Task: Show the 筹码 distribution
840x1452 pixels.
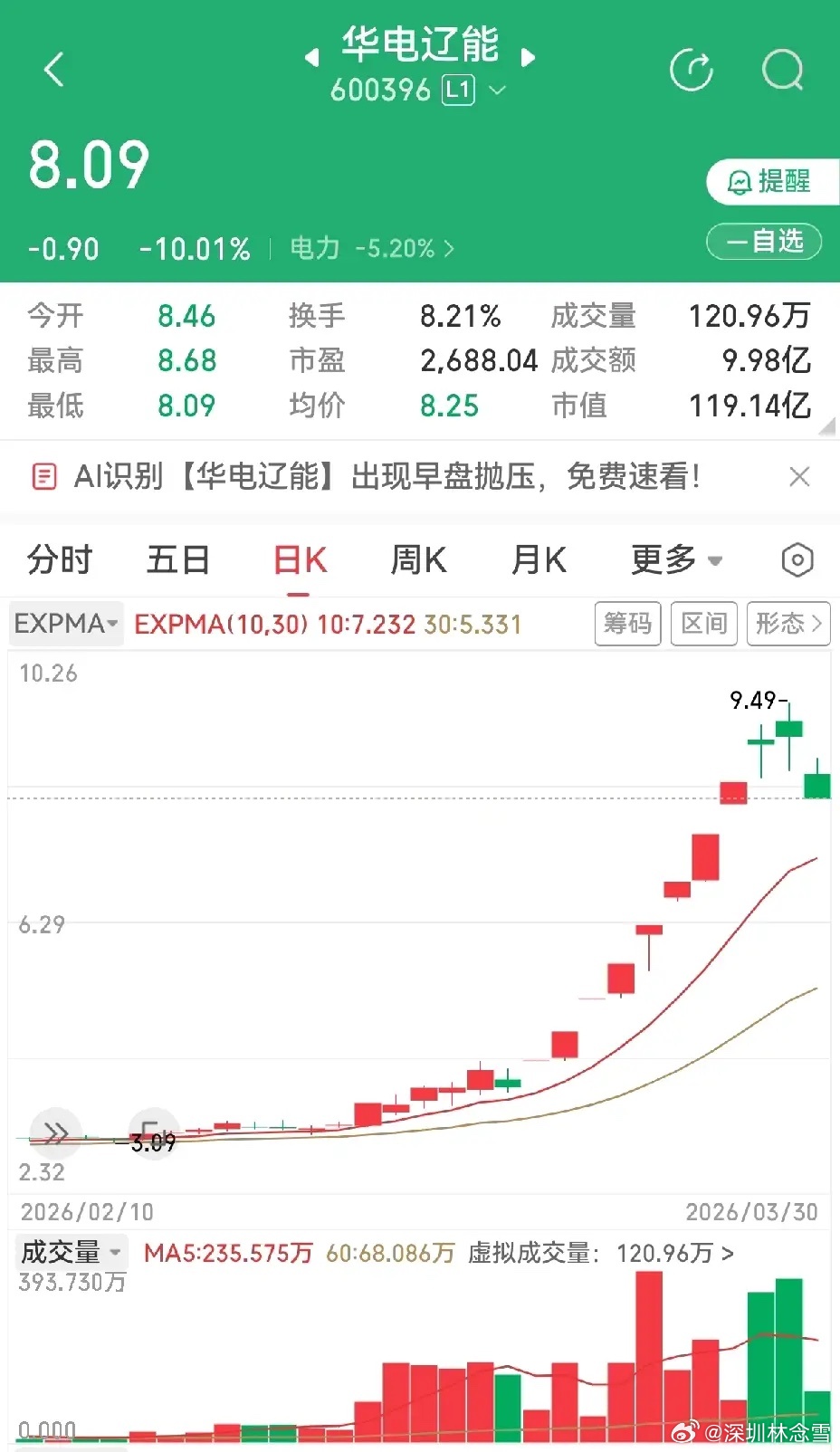Action: click(x=627, y=624)
